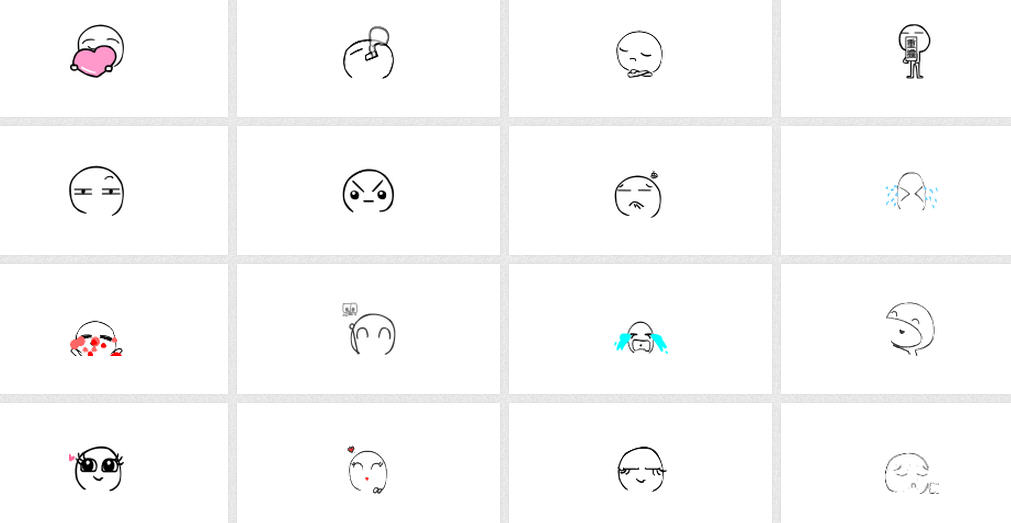Image resolution: width=1011 pixels, height=523 pixels.
Task: Choose the face covering eyes with hands
Action: point(372,333)
